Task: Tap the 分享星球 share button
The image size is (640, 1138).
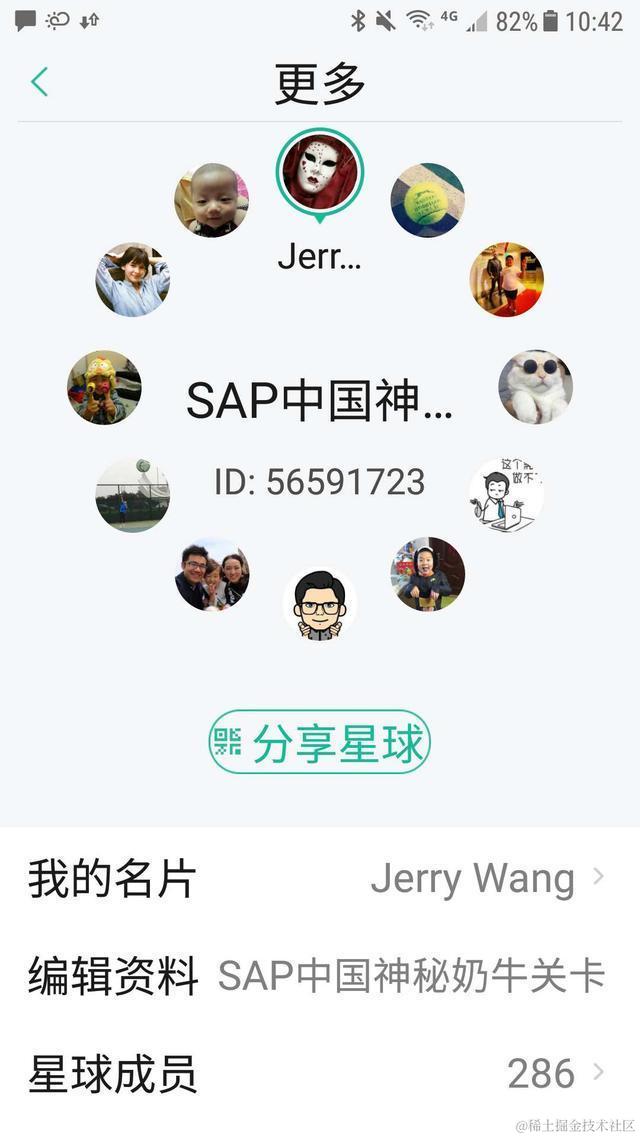Action: pos(319,742)
